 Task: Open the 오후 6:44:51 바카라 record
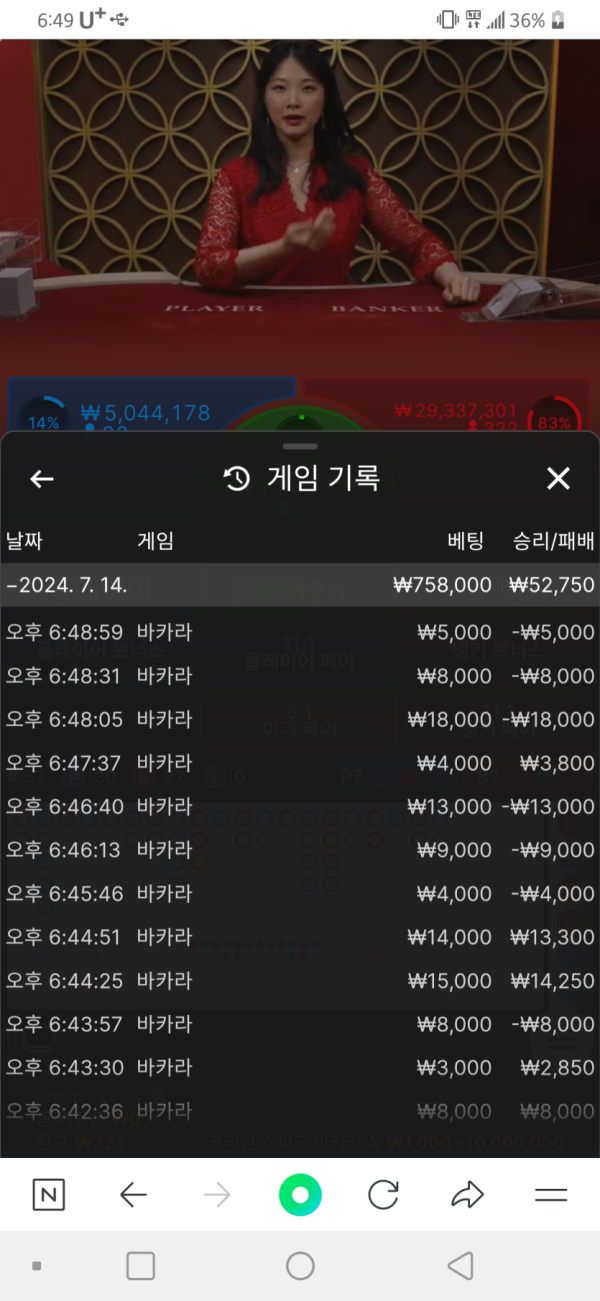click(x=300, y=937)
